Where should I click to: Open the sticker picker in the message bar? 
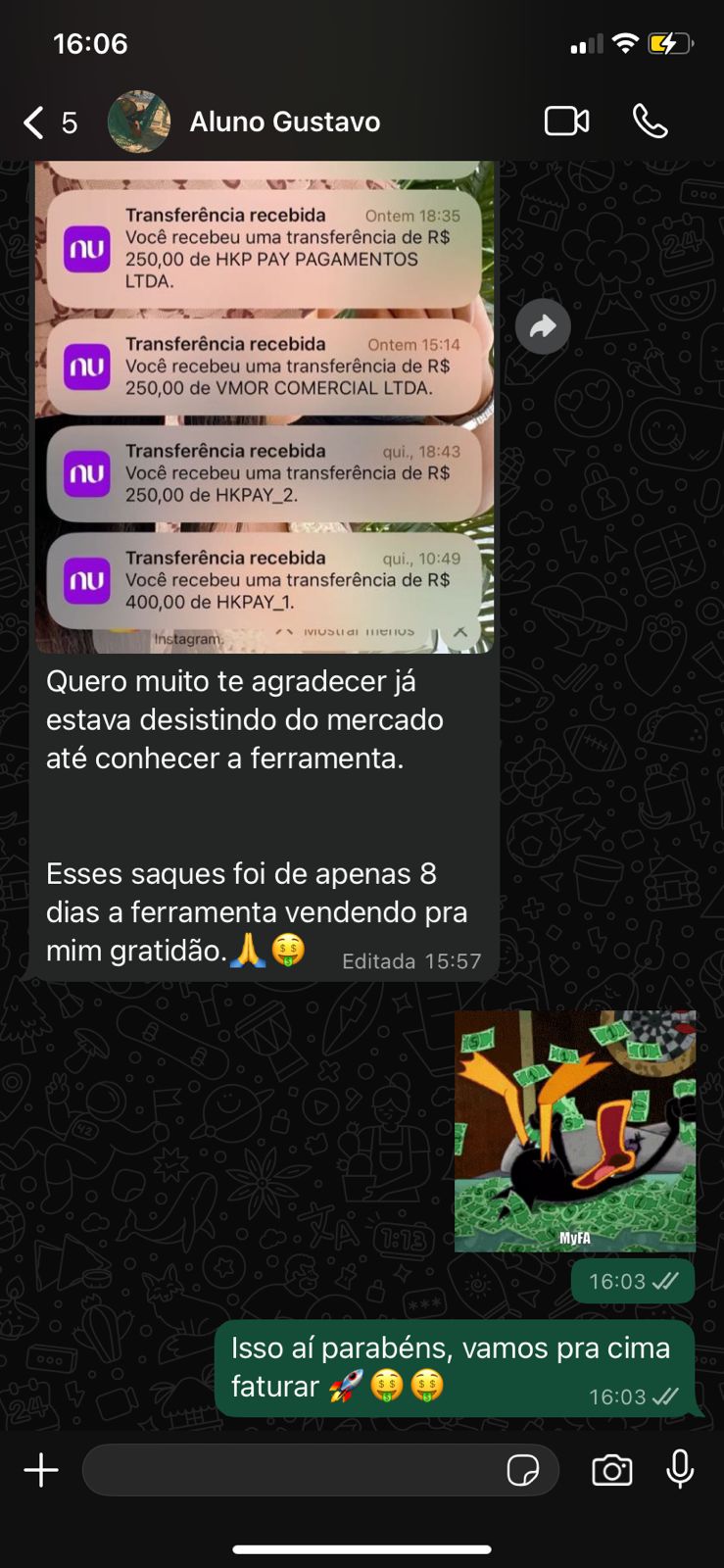pyautogui.click(x=526, y=1469)
